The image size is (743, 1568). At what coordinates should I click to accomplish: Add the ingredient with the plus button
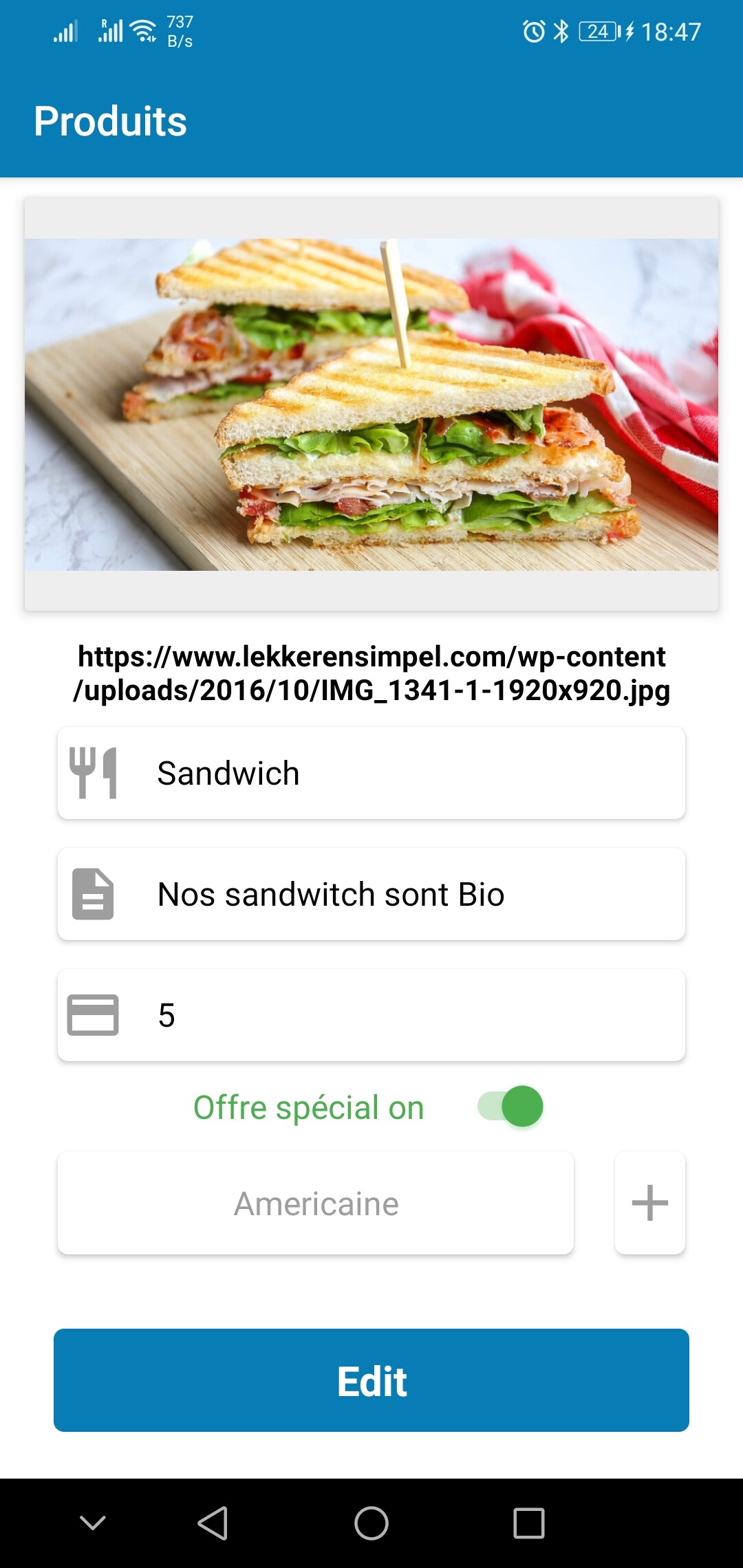coord(649,1204)
